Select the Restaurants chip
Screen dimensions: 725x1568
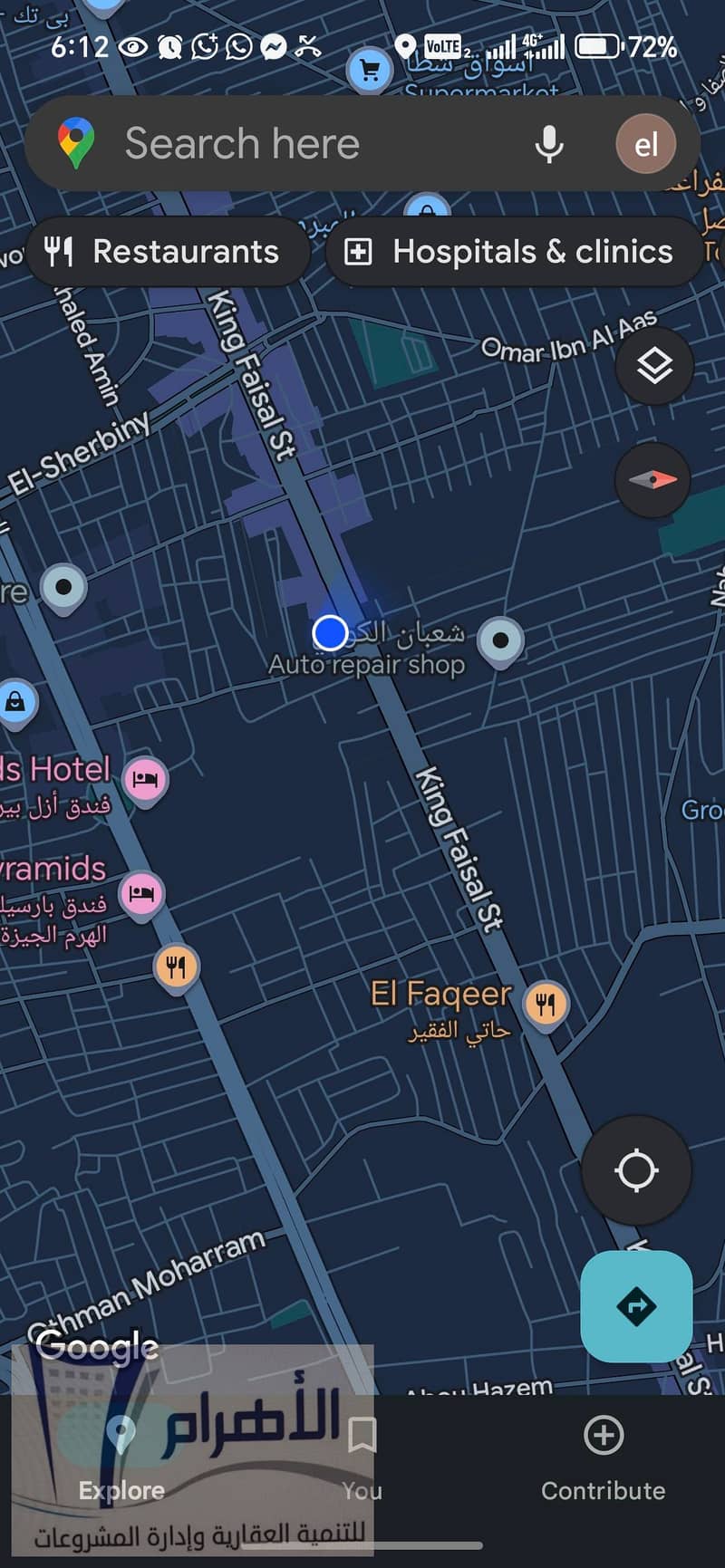point(167,252)
